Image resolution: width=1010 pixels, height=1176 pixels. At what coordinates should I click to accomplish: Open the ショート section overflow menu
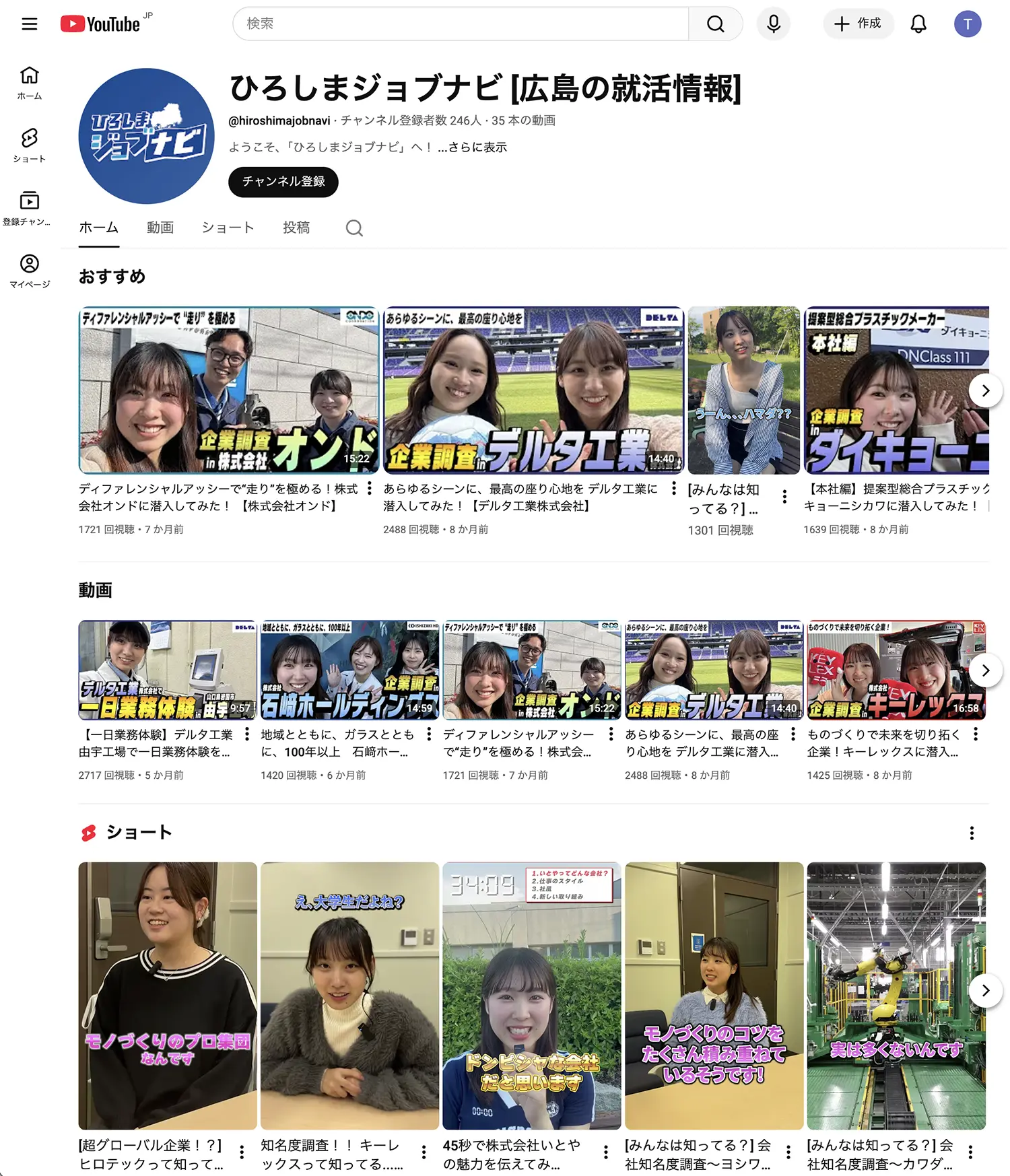click(971, 833)
